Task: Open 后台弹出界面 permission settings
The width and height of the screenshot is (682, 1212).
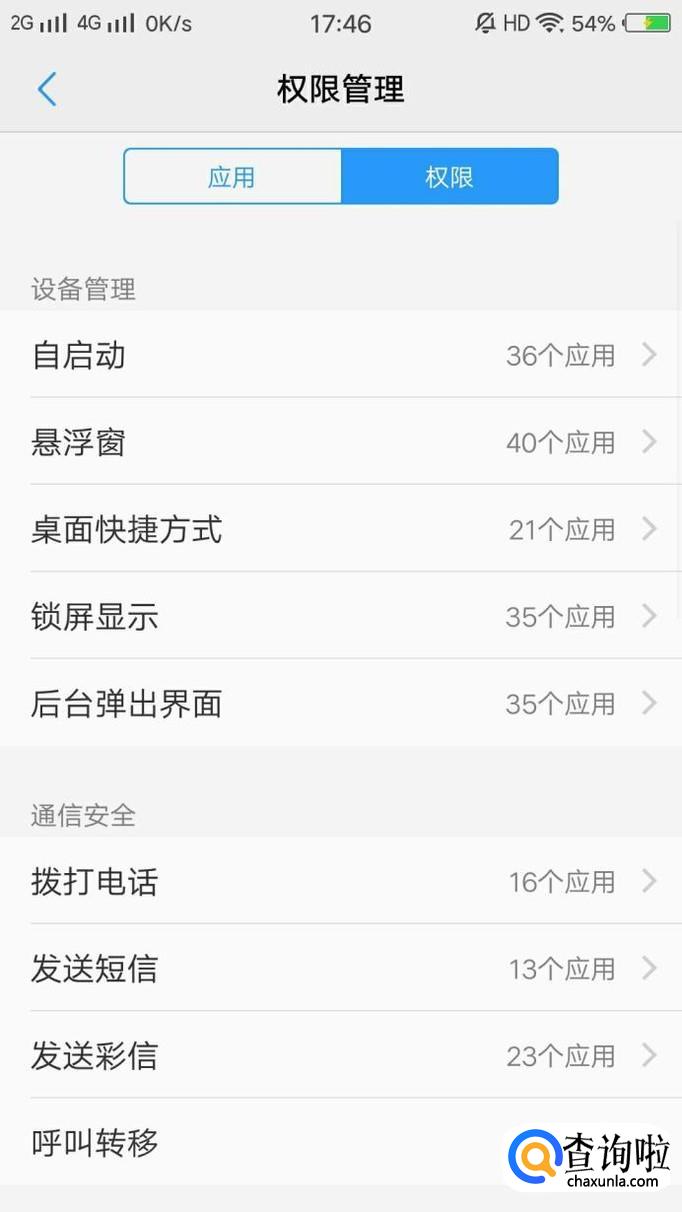Action: [x=341, y=703]
